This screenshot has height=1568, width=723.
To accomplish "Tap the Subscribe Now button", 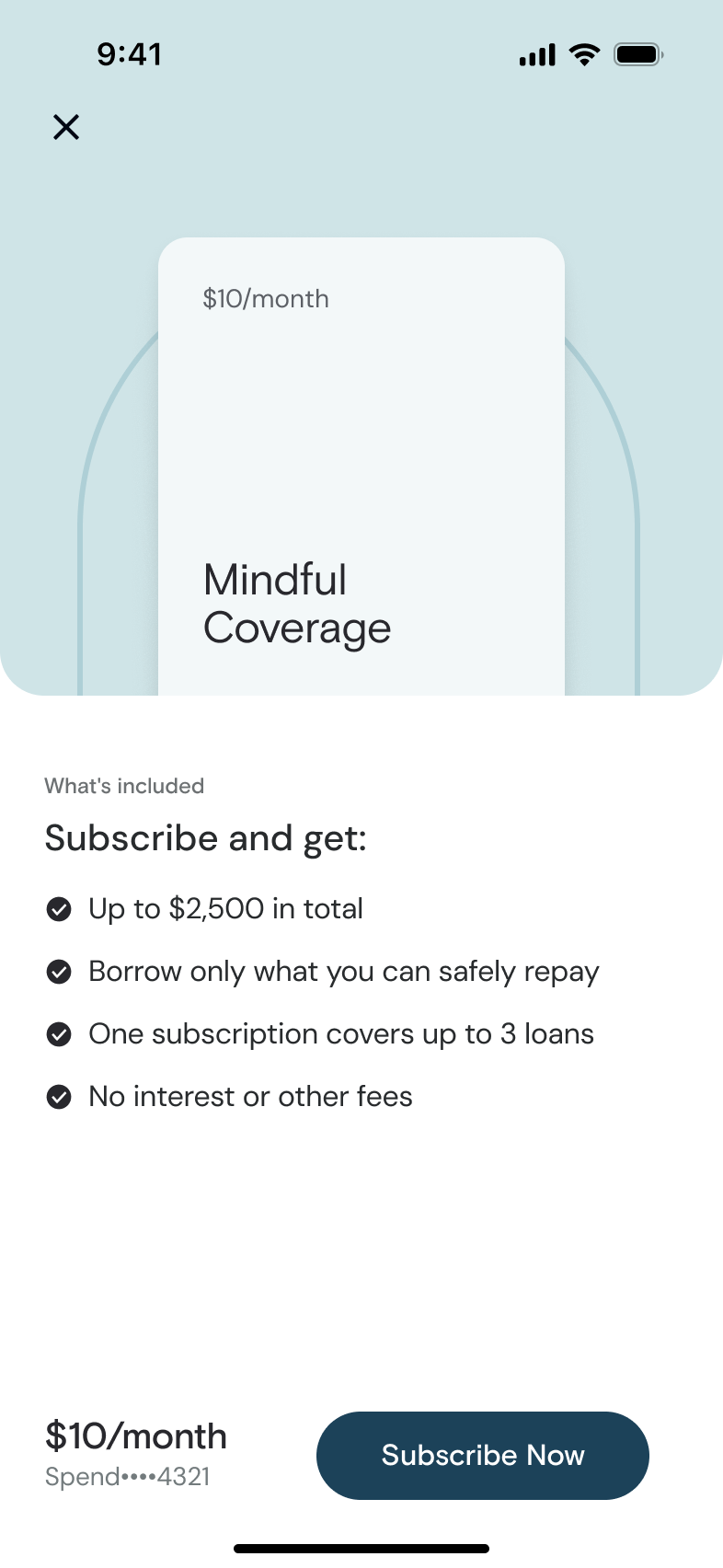I will (x=483, y=1455).
